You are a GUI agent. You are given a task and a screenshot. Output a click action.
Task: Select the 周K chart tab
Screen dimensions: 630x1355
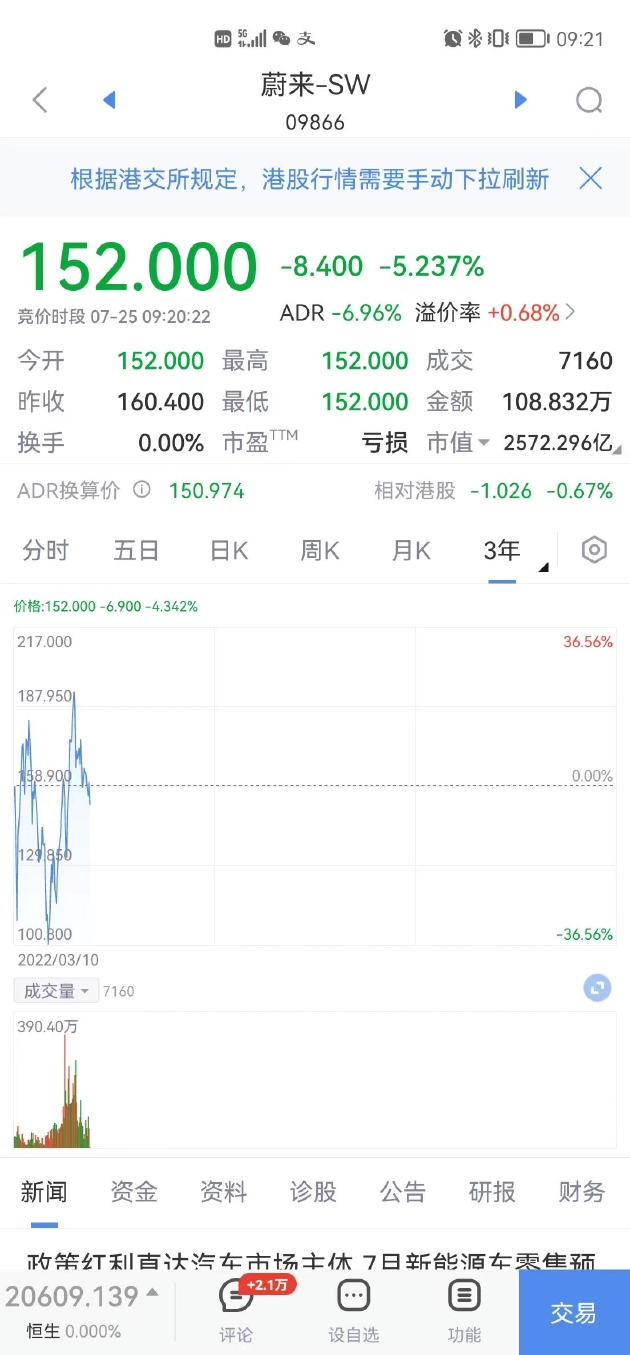pos(320,550)
